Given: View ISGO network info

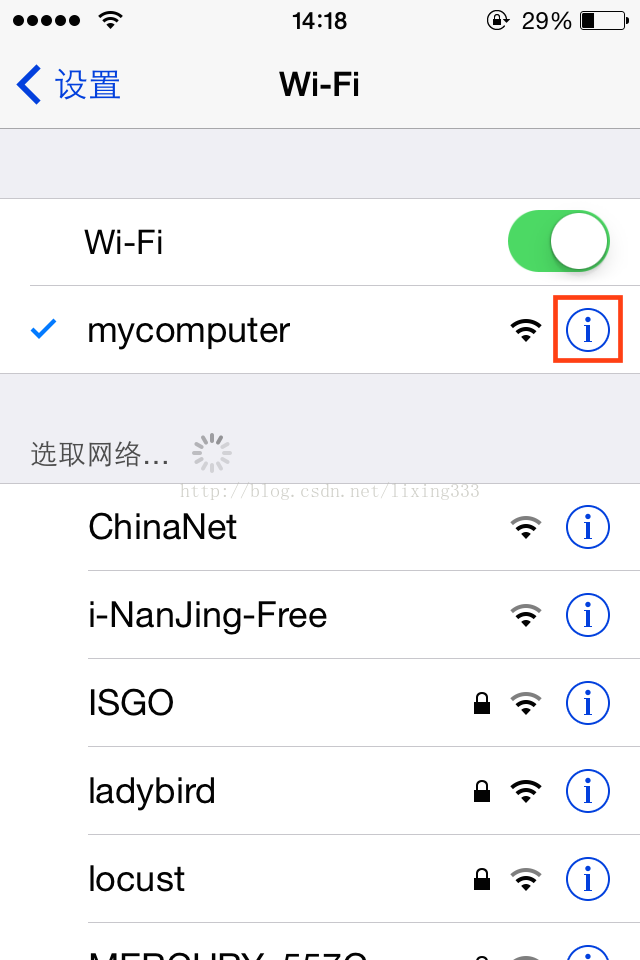Looking at the screenshot, I should click(x=588, y=703).
